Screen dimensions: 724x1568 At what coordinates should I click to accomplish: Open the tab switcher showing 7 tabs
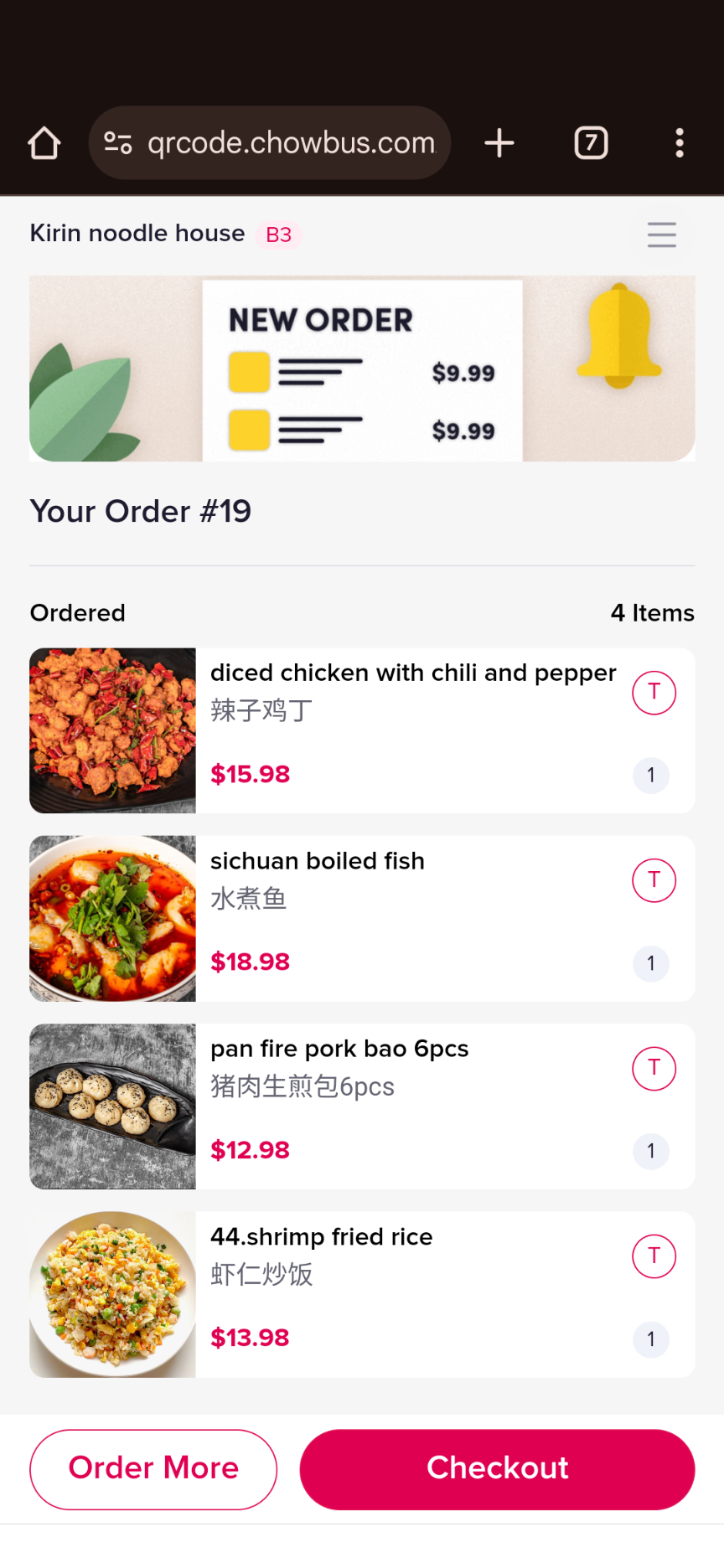(591, 143)
